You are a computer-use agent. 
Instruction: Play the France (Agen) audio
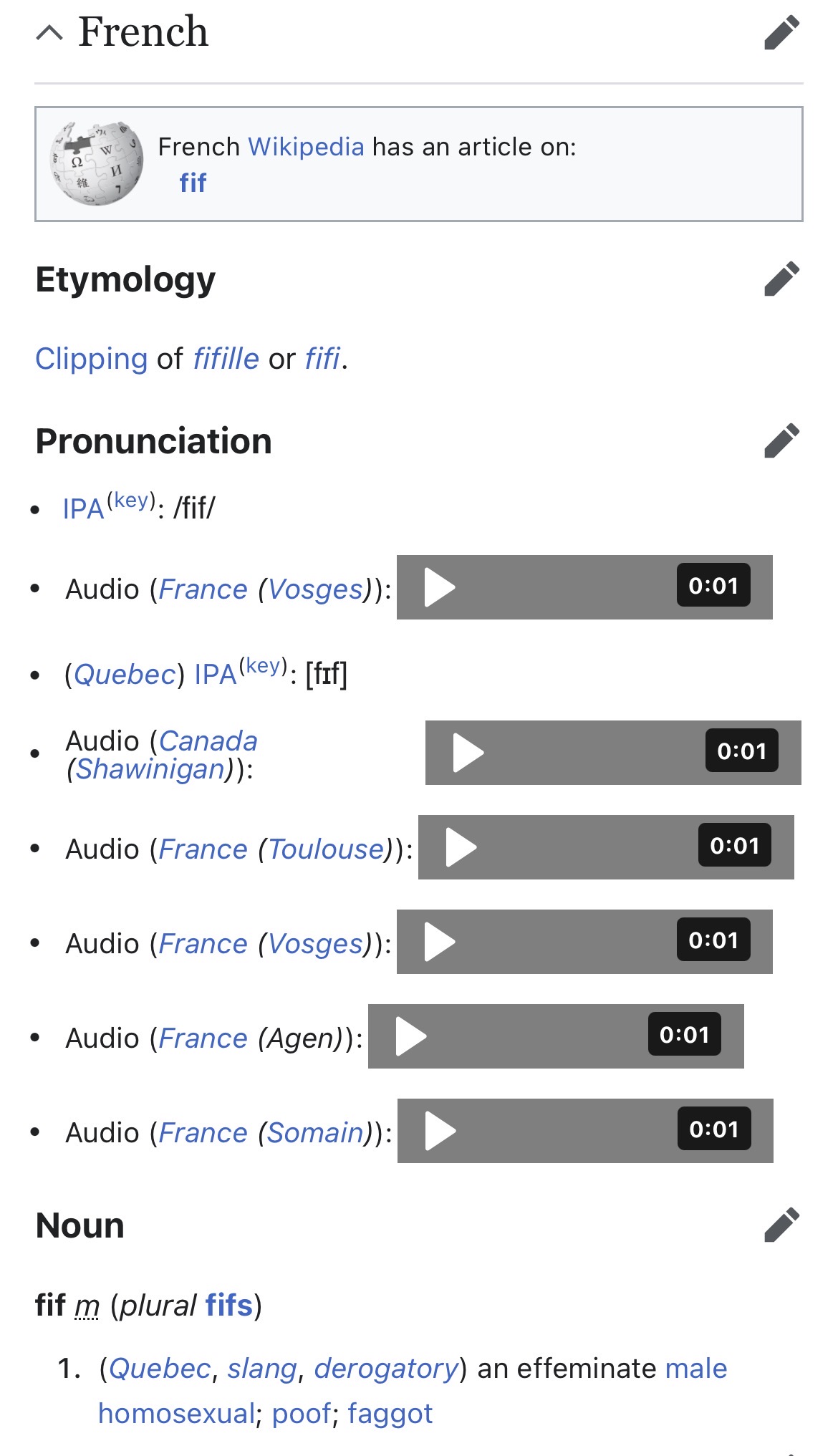coord(412,1036)
